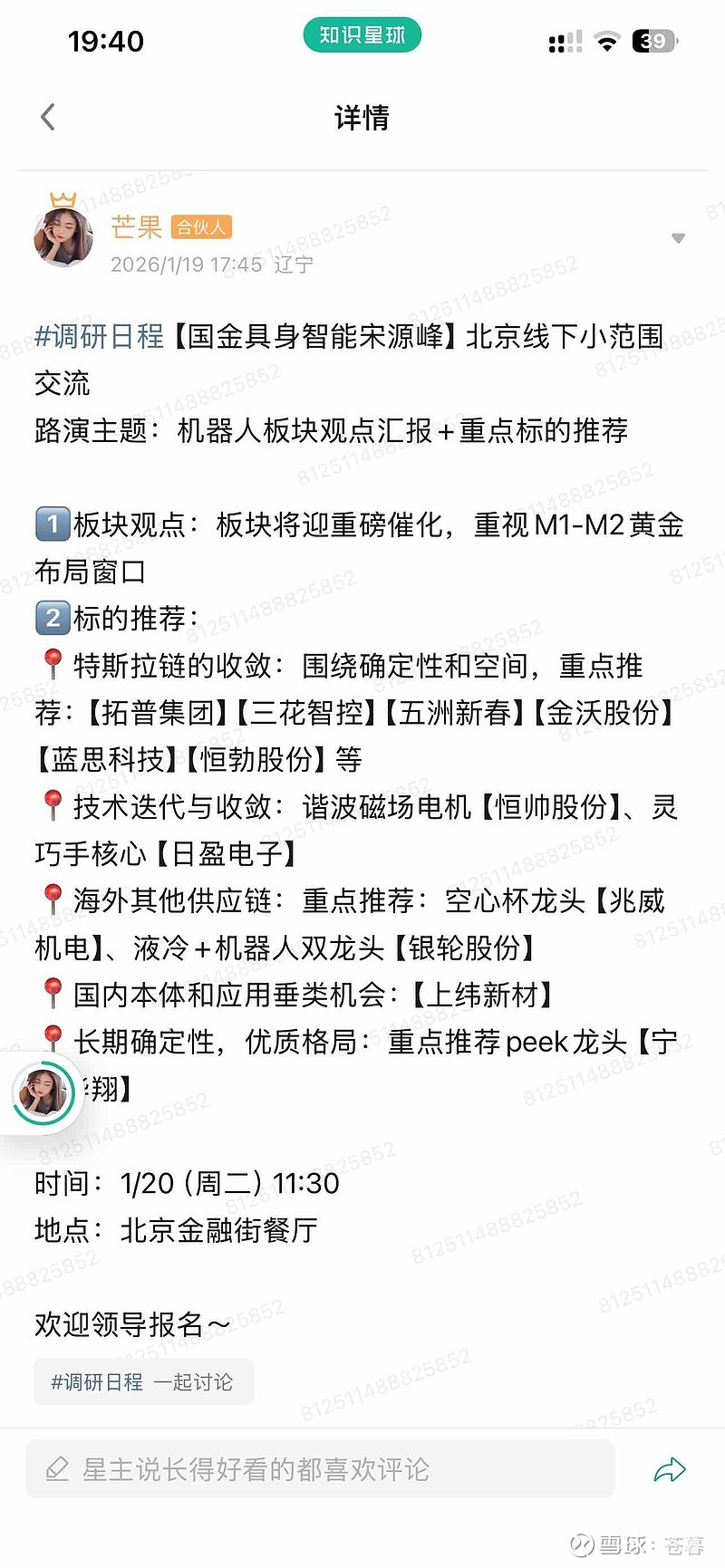Open 芒果's profile avatar photo
The image size is (725, 1568).
[x=63, y=237]
